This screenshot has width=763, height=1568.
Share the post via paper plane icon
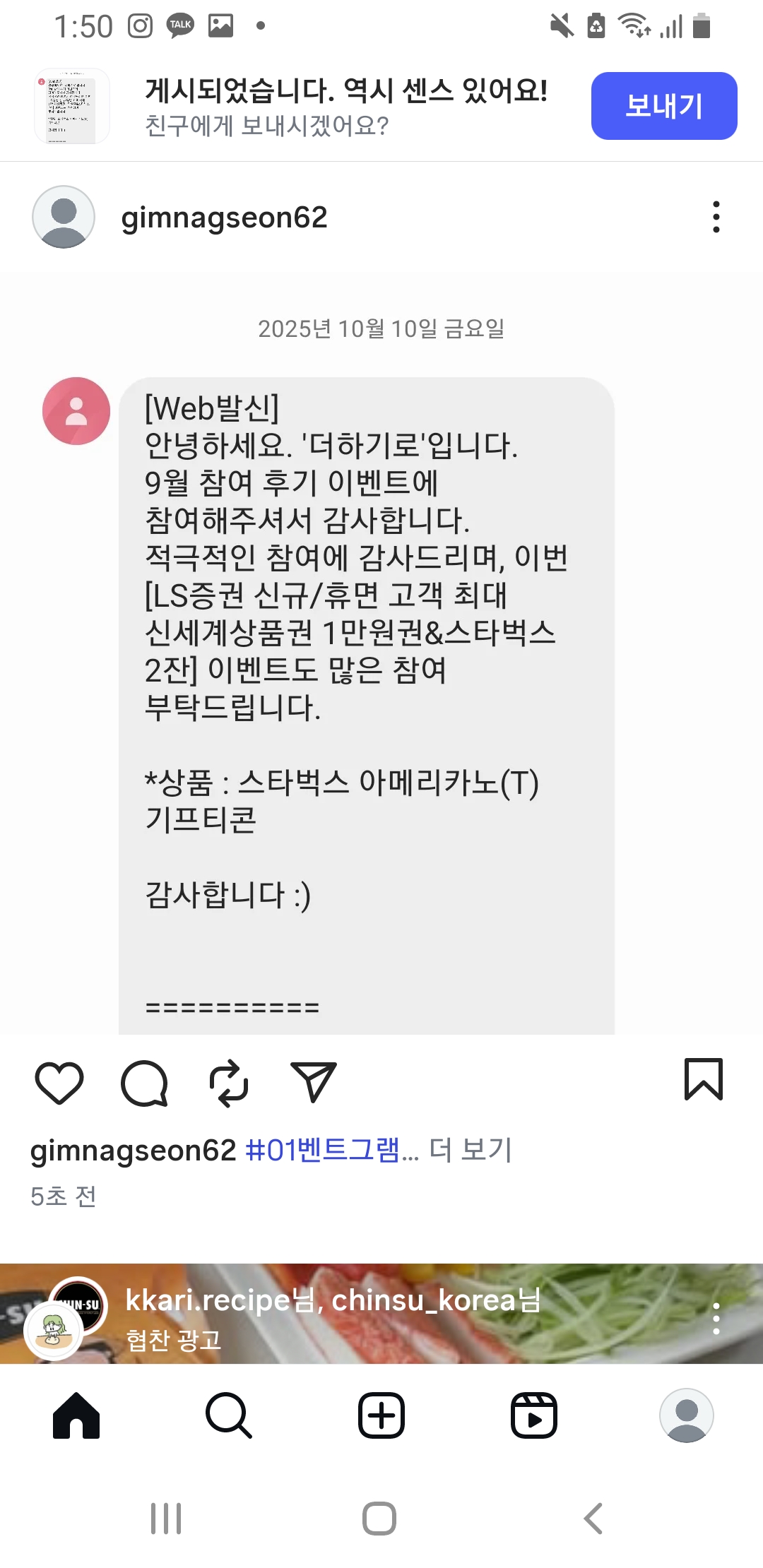coord(313,1082)
